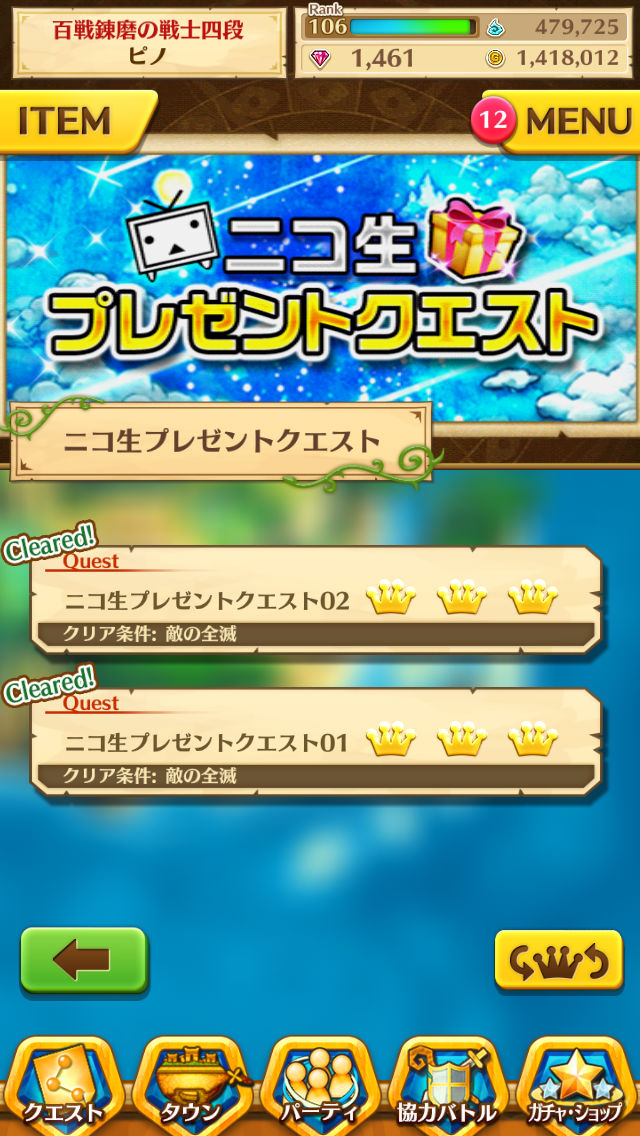Go to the 協力バトル tab
The width and height of the screenshot is (640, 1136).
click(448, 1086)
